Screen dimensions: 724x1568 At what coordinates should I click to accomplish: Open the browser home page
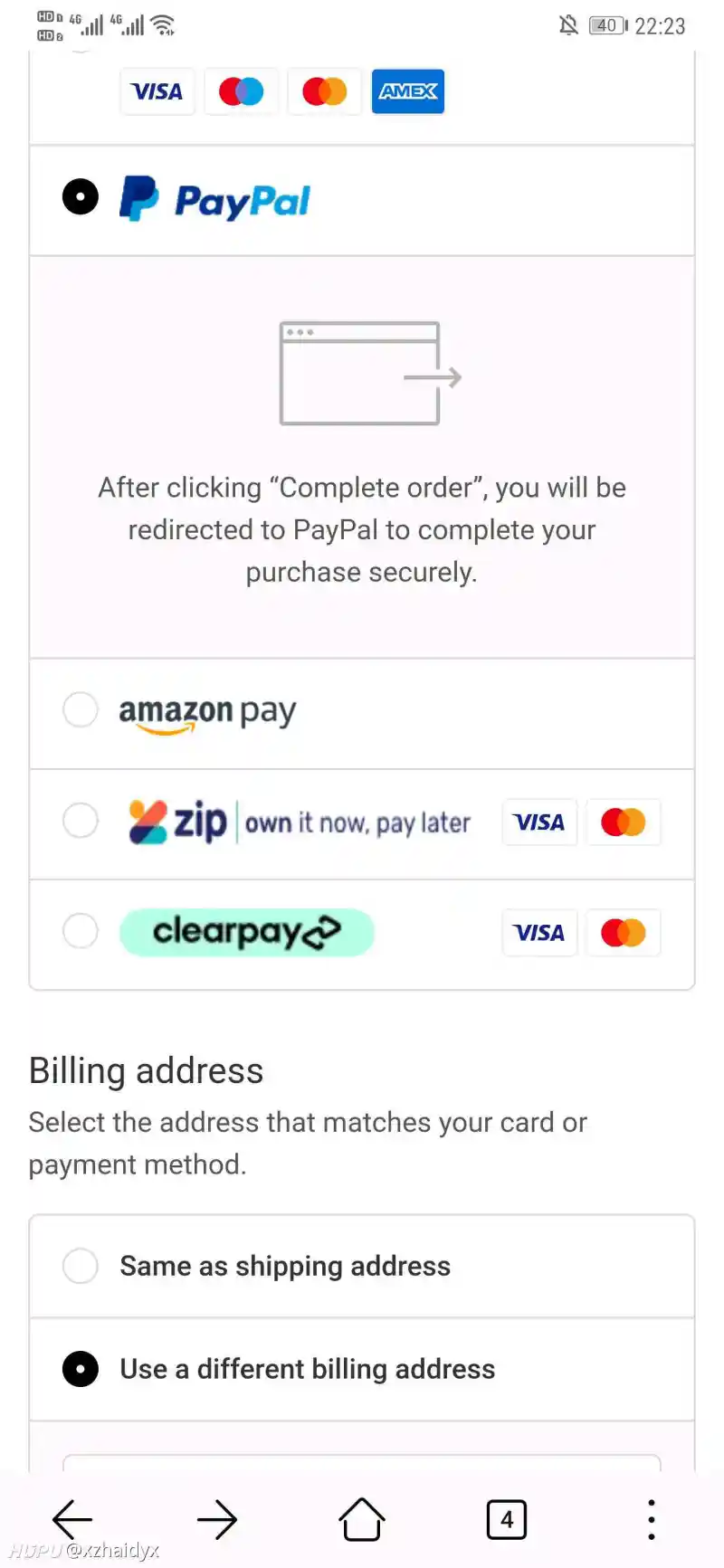click(x=362, y=1519)
